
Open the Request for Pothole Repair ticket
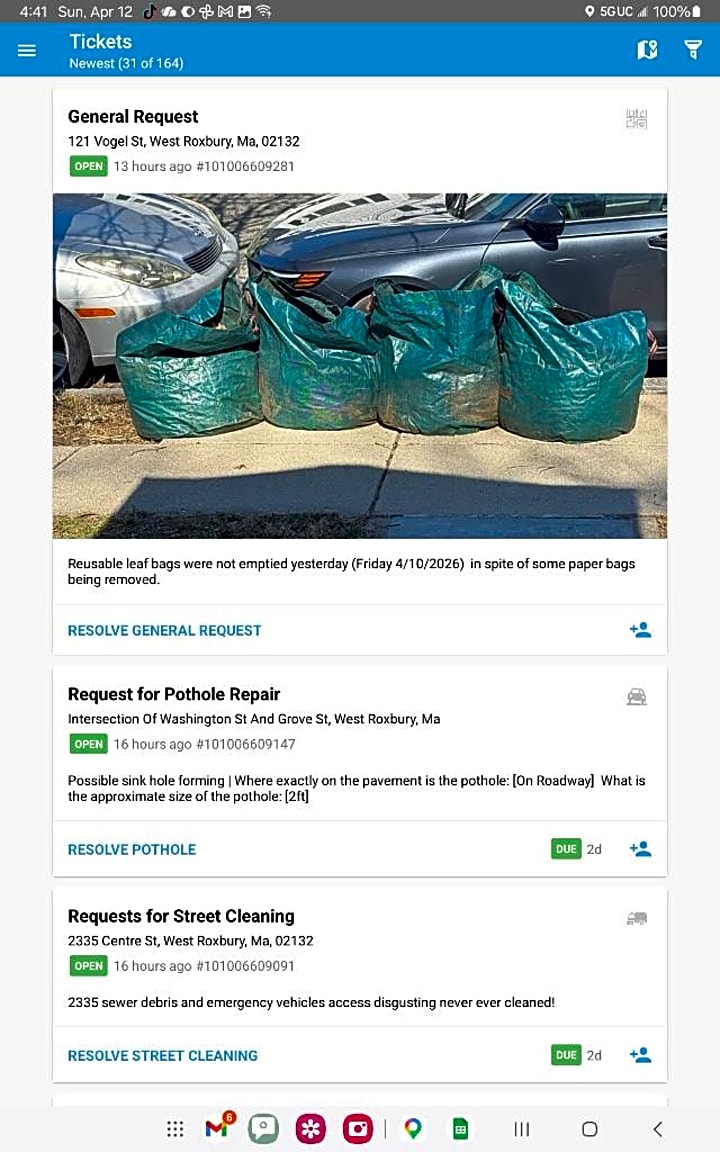click(174, 694)
